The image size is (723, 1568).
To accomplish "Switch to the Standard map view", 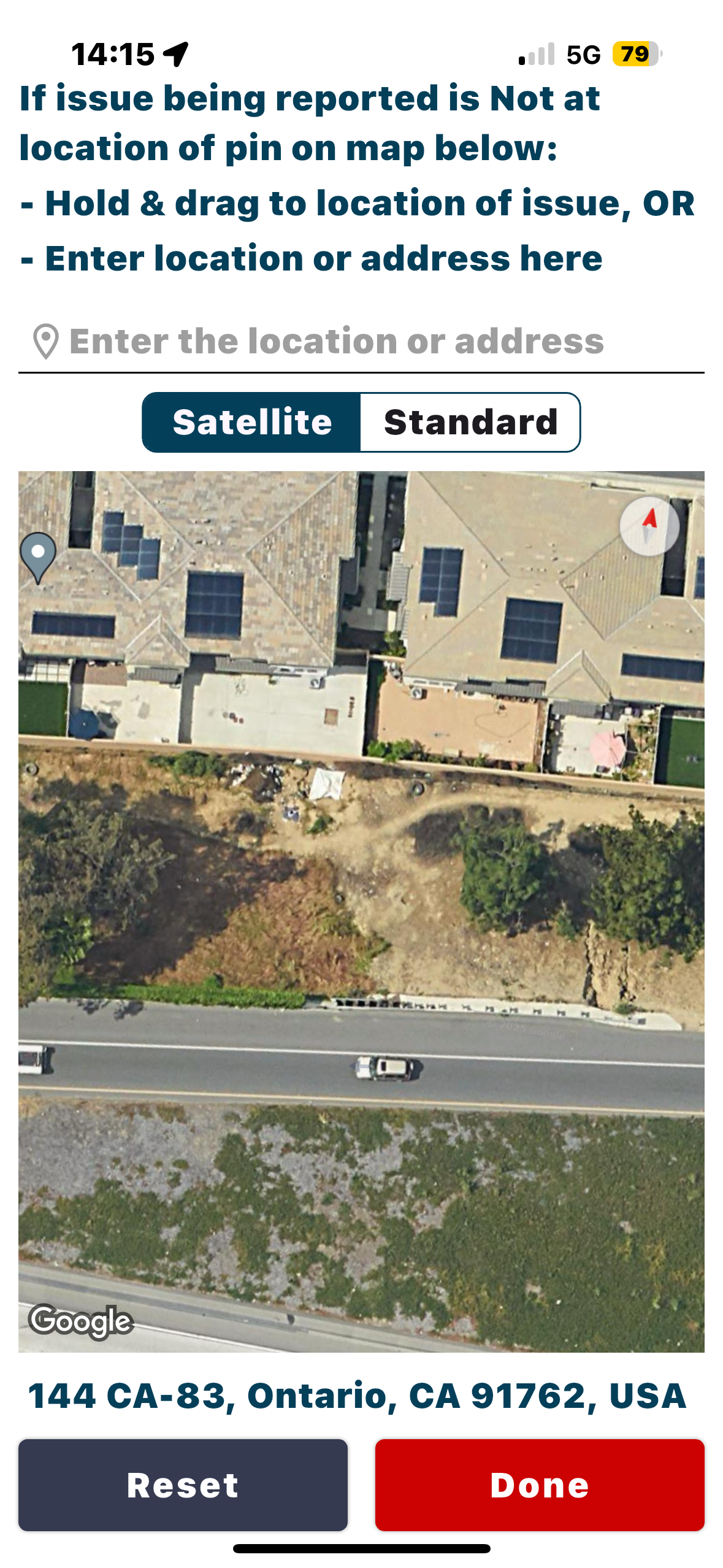I will coord(470,423).
